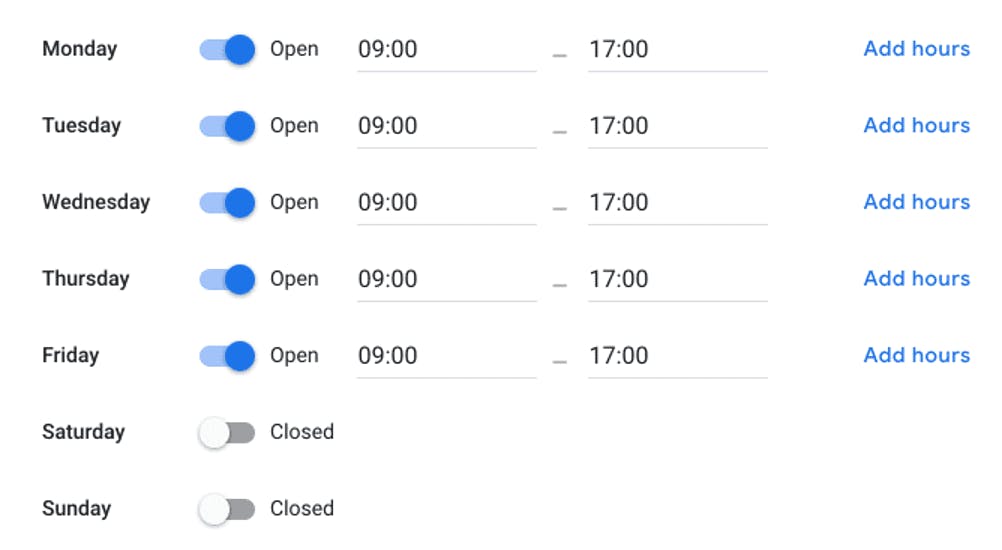Mark Friday as closed
Image resolution: width=1002 pixels, height=550 pixels.
[228, 356]
